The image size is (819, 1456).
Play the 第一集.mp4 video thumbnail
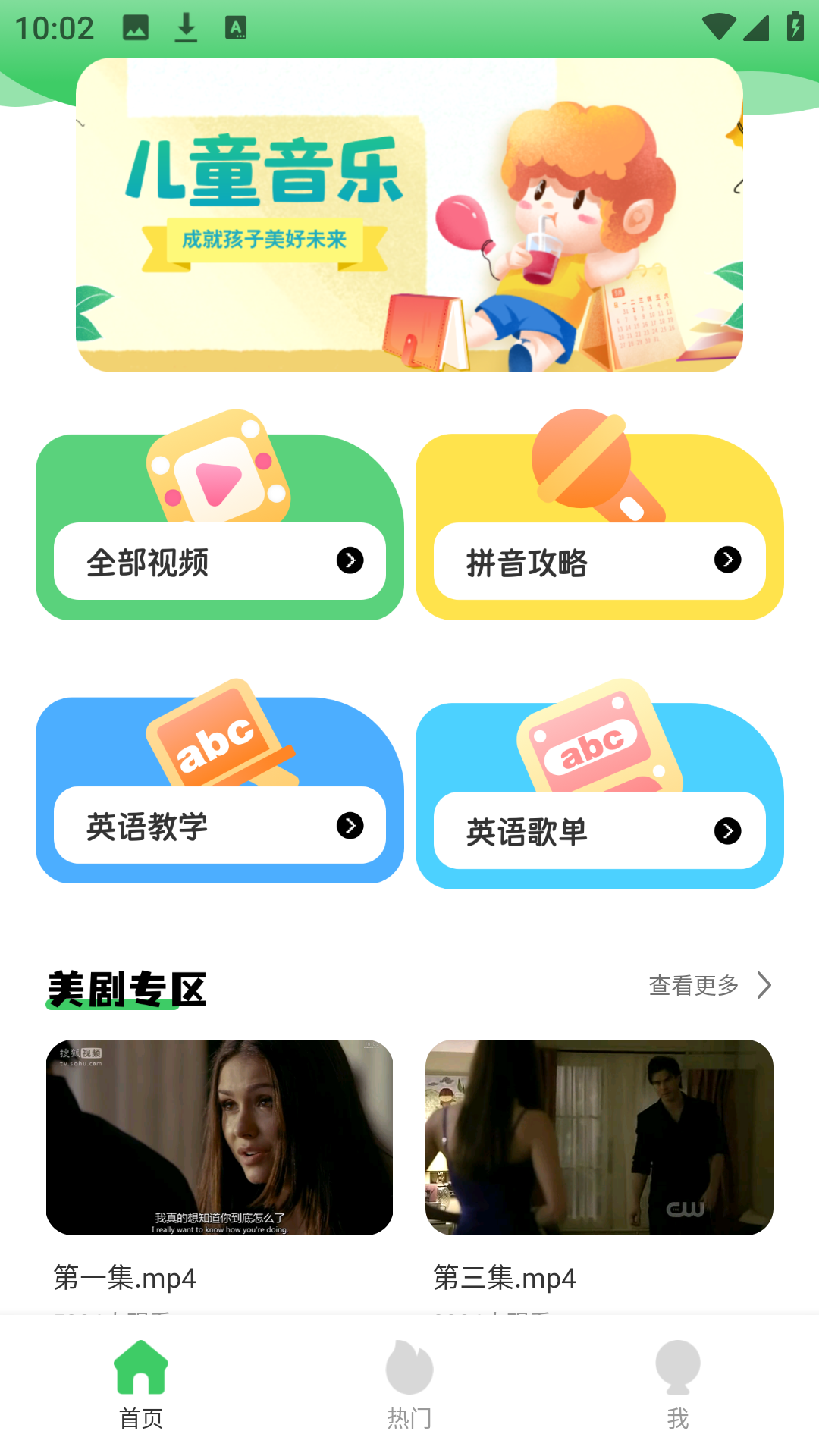click(x=220, y=1135)
